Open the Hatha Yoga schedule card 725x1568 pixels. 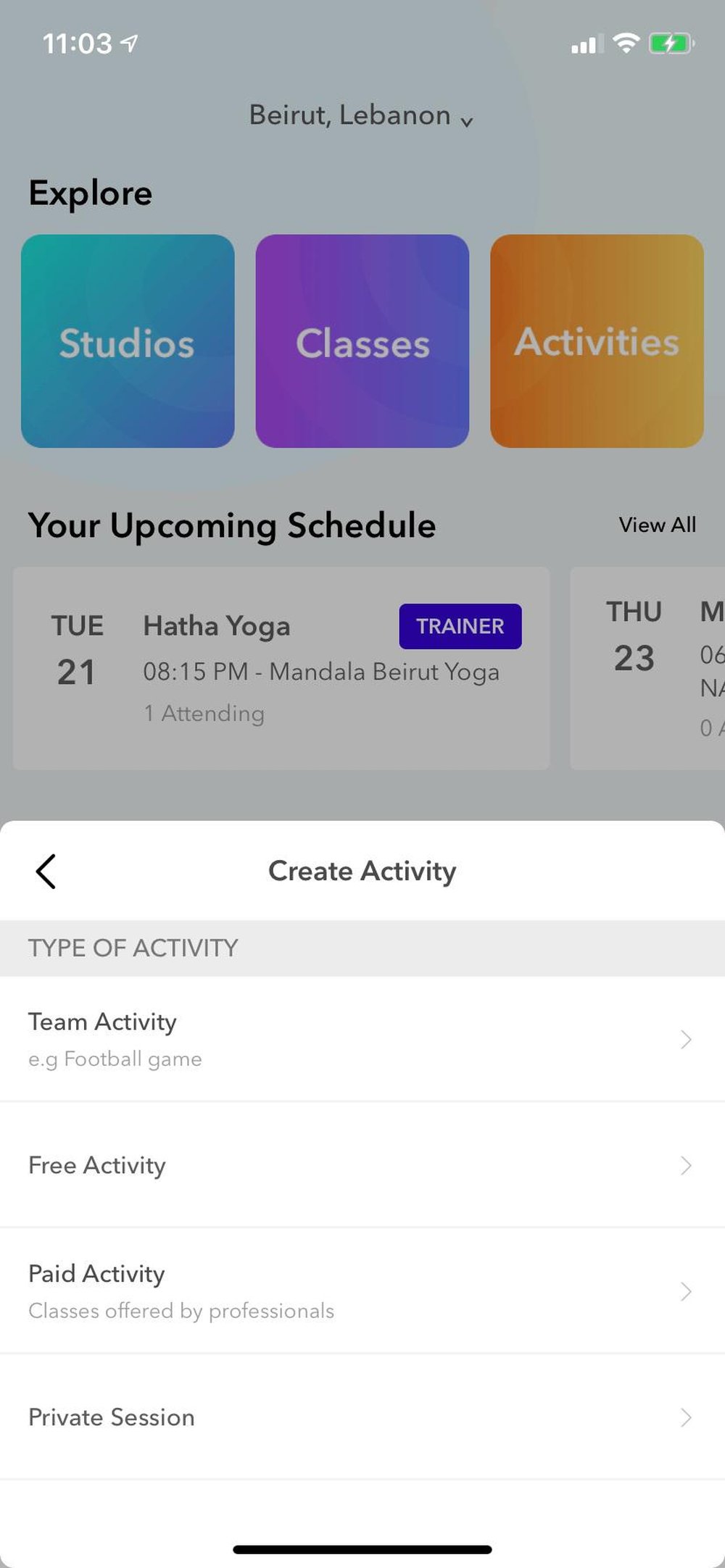(x=281, y=668)
